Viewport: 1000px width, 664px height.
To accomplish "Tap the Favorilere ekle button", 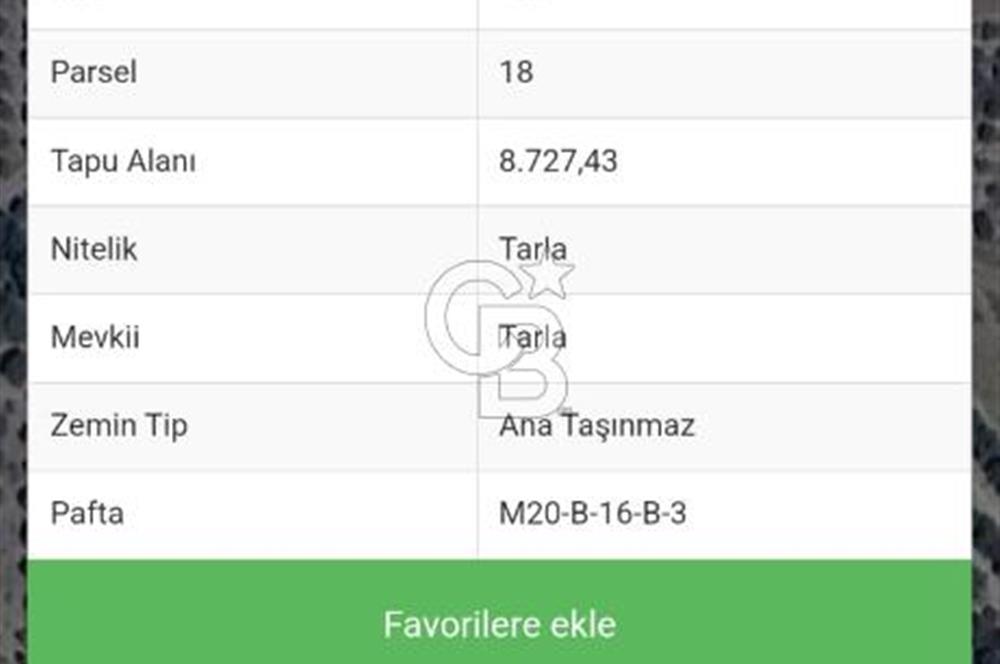I will tap(499, 622).
